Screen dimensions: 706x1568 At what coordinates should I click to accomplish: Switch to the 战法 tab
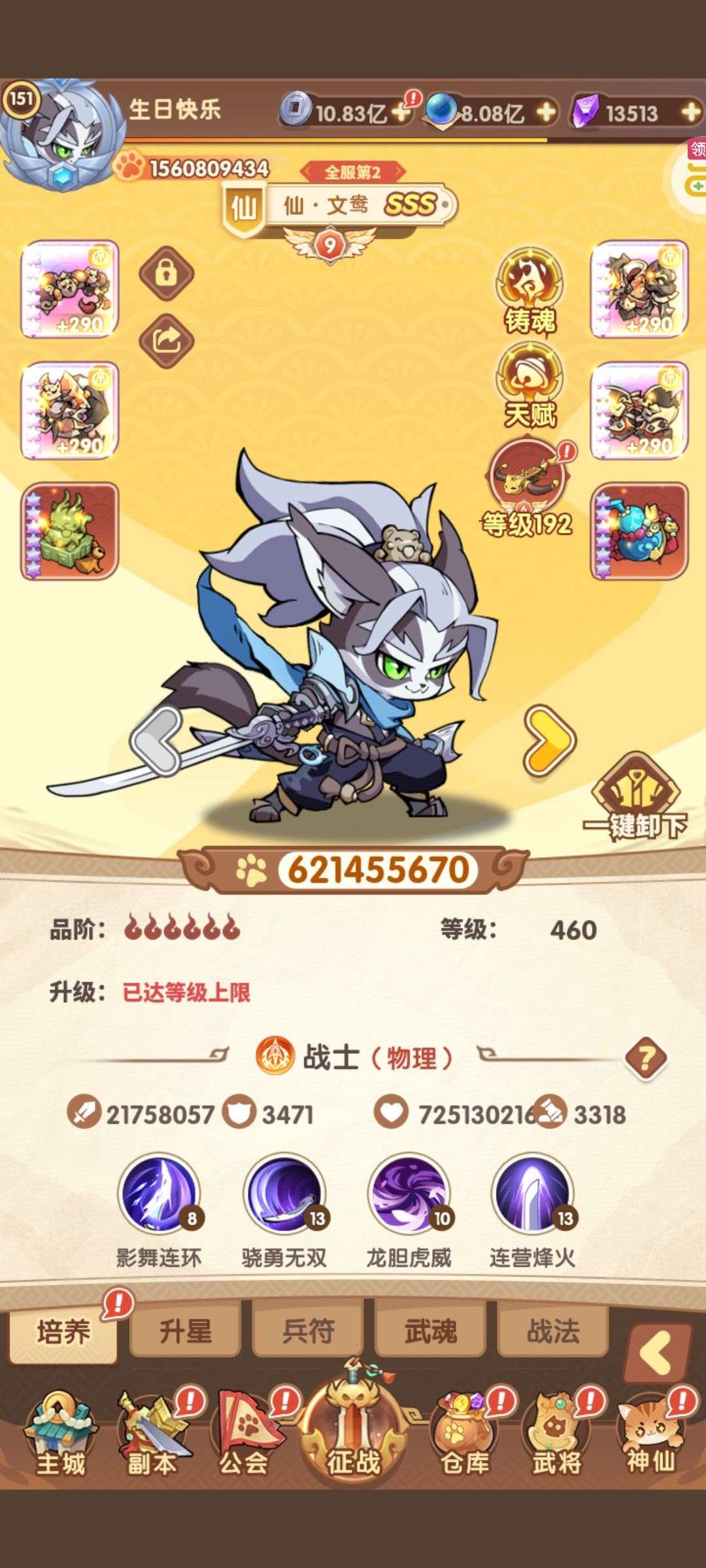point(553,1331)
